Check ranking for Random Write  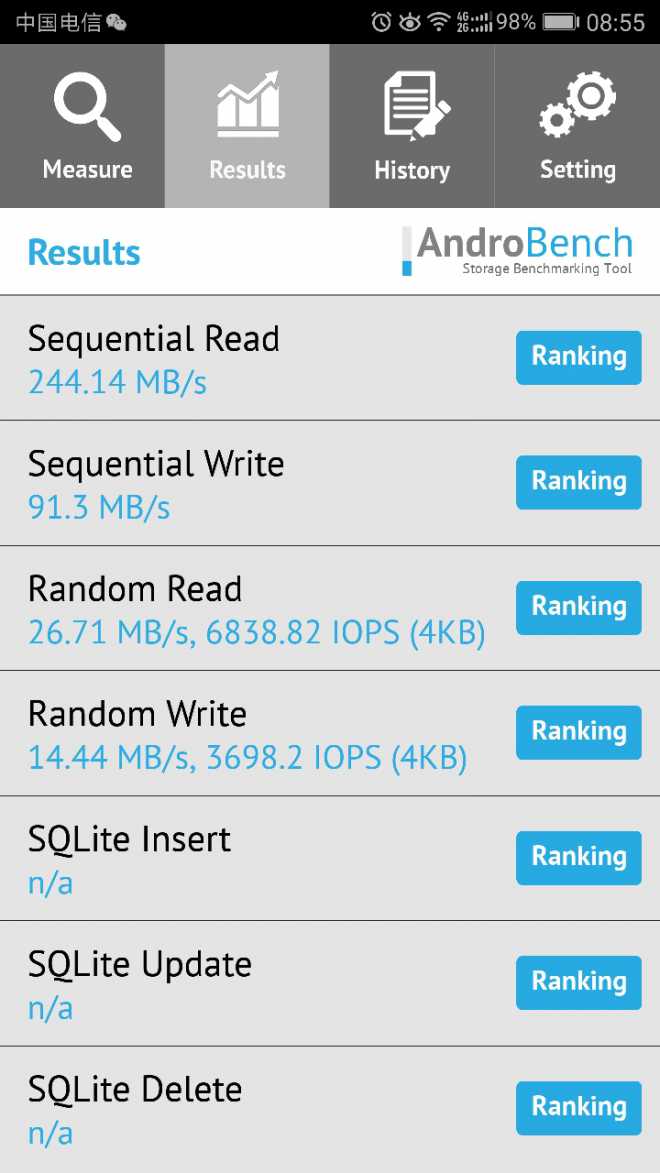tap(578, 732)
